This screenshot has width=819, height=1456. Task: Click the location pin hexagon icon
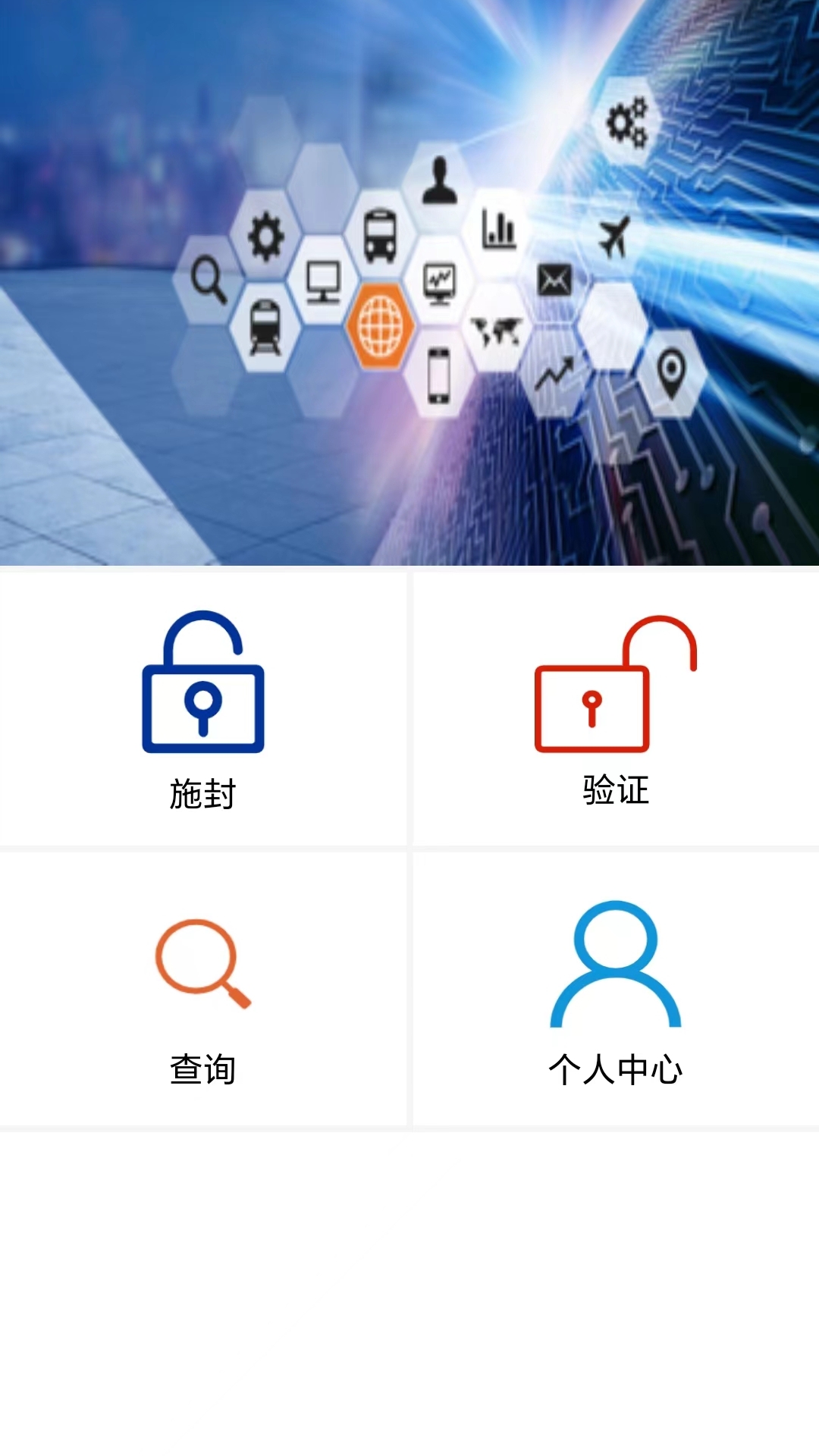tap(670, 372)
